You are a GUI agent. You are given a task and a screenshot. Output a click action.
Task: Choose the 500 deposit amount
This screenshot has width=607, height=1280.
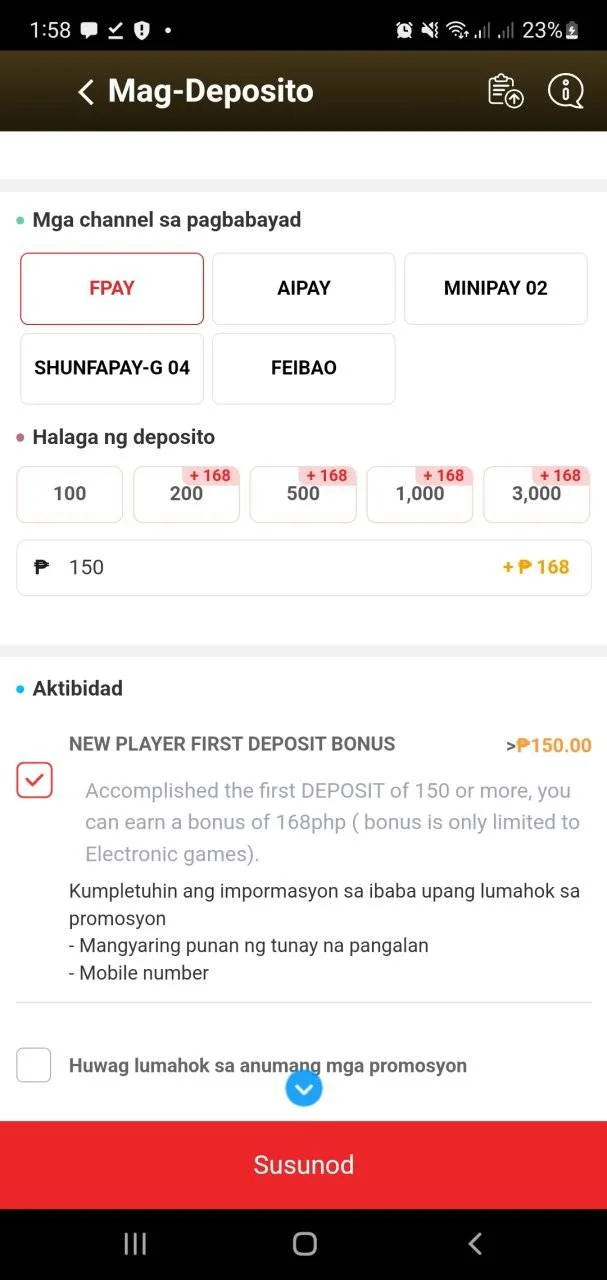303,494
